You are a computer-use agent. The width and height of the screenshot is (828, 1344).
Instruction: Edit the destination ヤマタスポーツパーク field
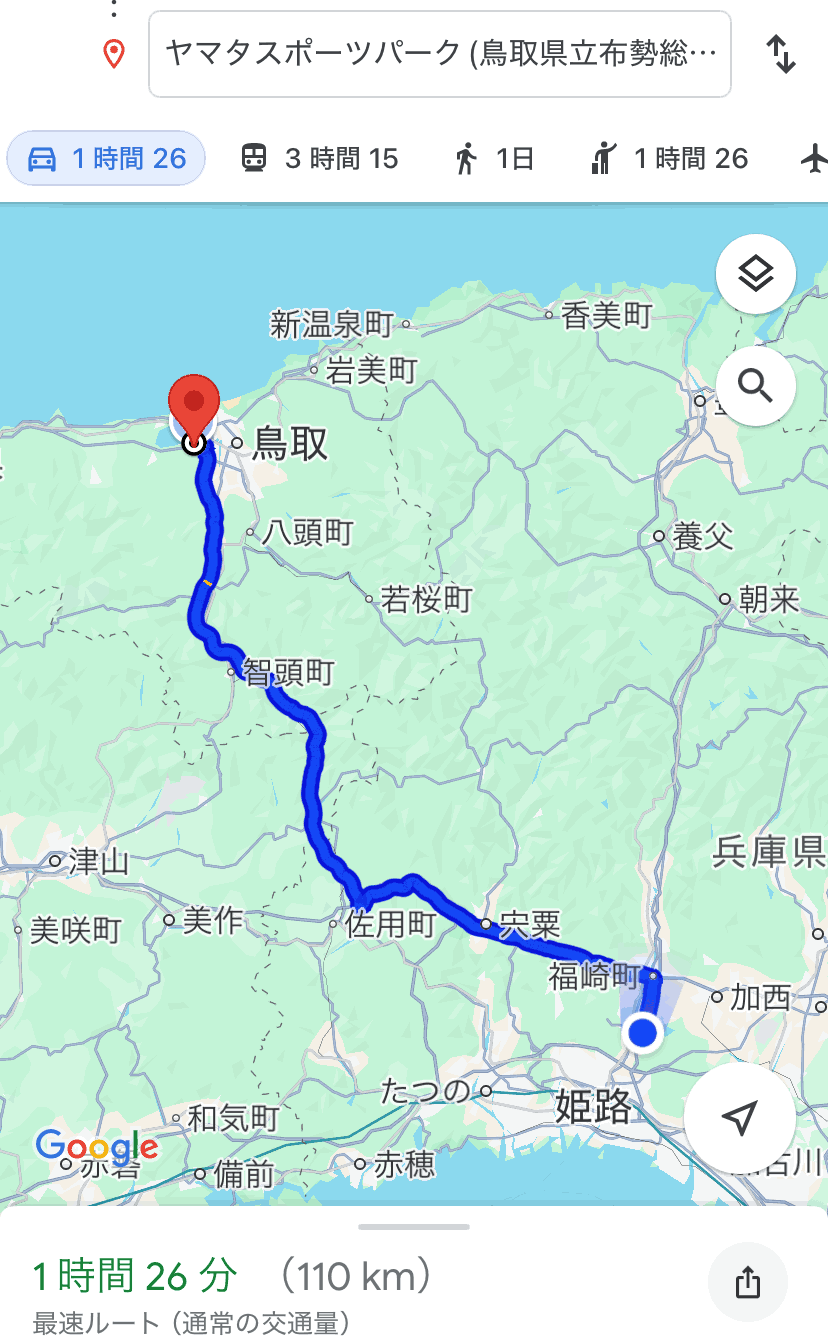pyautogui.click(x=440, y=54)
